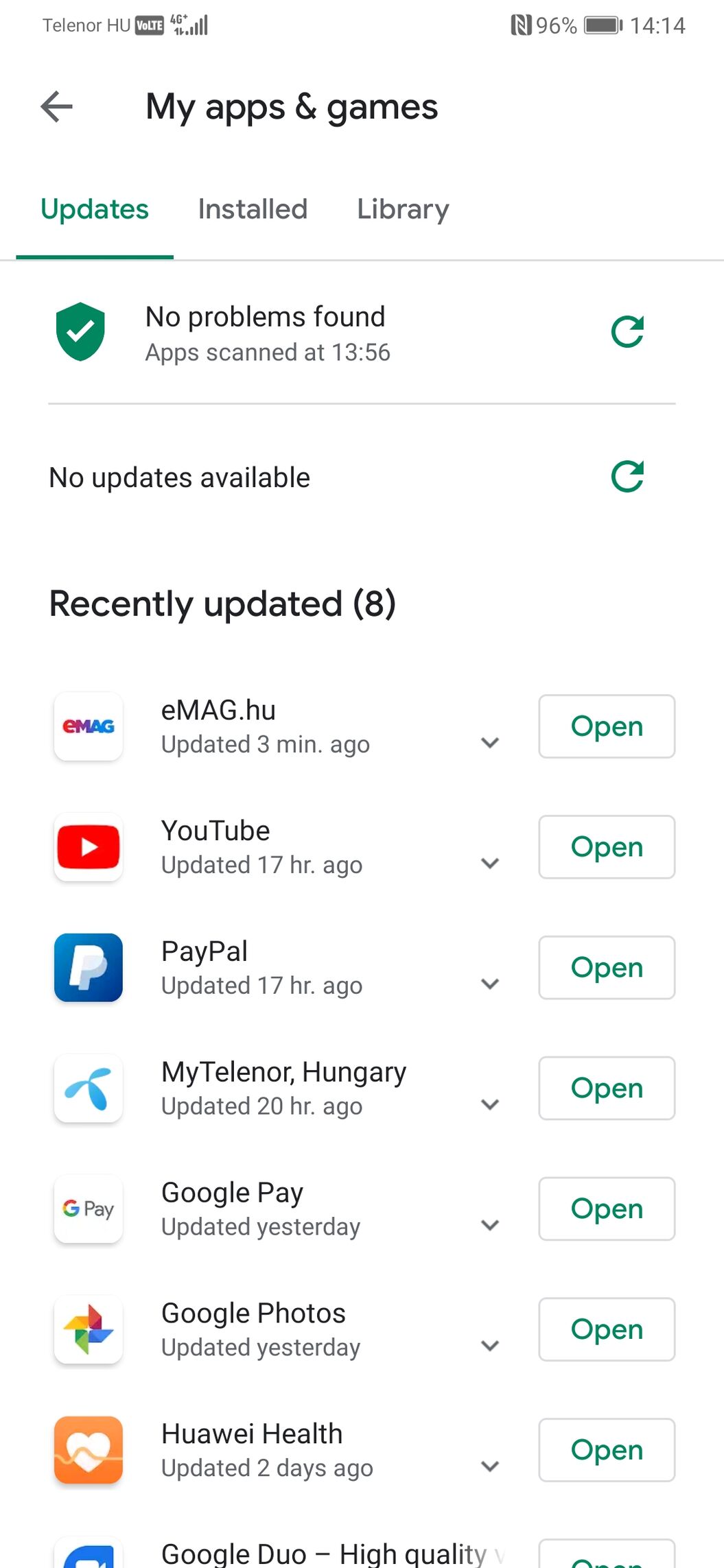Open the PayPal app
724x1568 pixels.
point(607,968)
